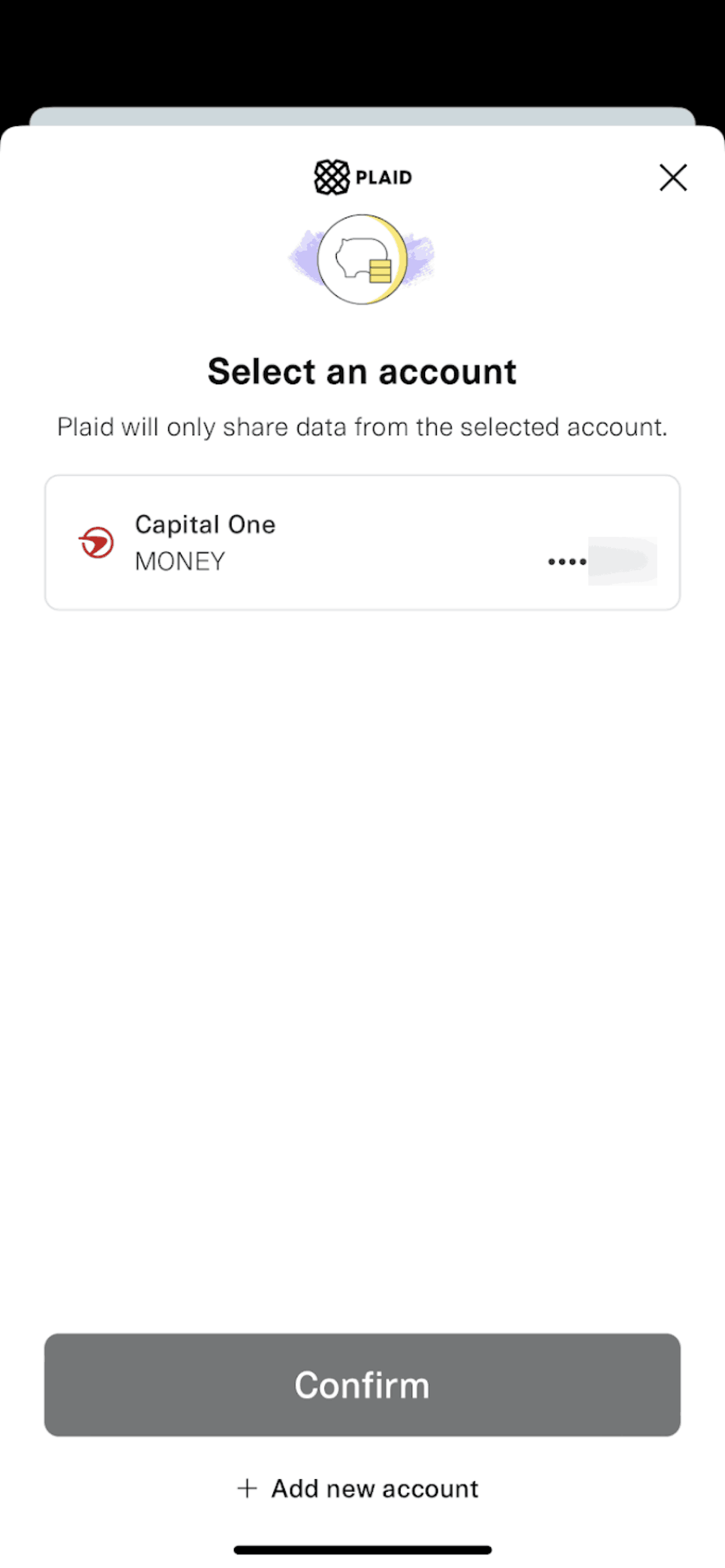Tap the Confirm button
The width and height of the screenshot is (725, 1568).
pyautogui.click(x=362, y=1385)
